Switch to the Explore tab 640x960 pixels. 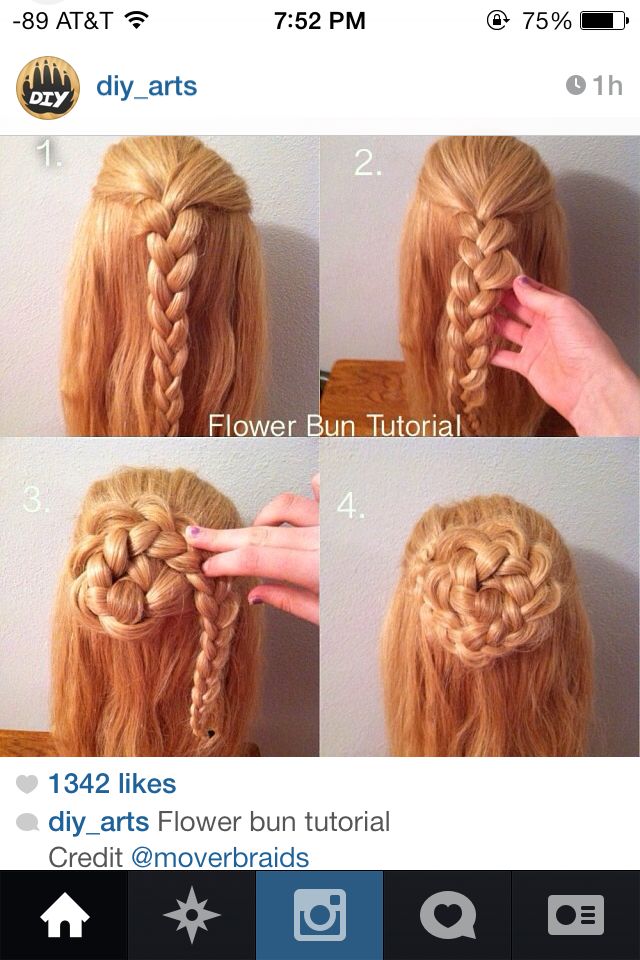pos(192,915)
